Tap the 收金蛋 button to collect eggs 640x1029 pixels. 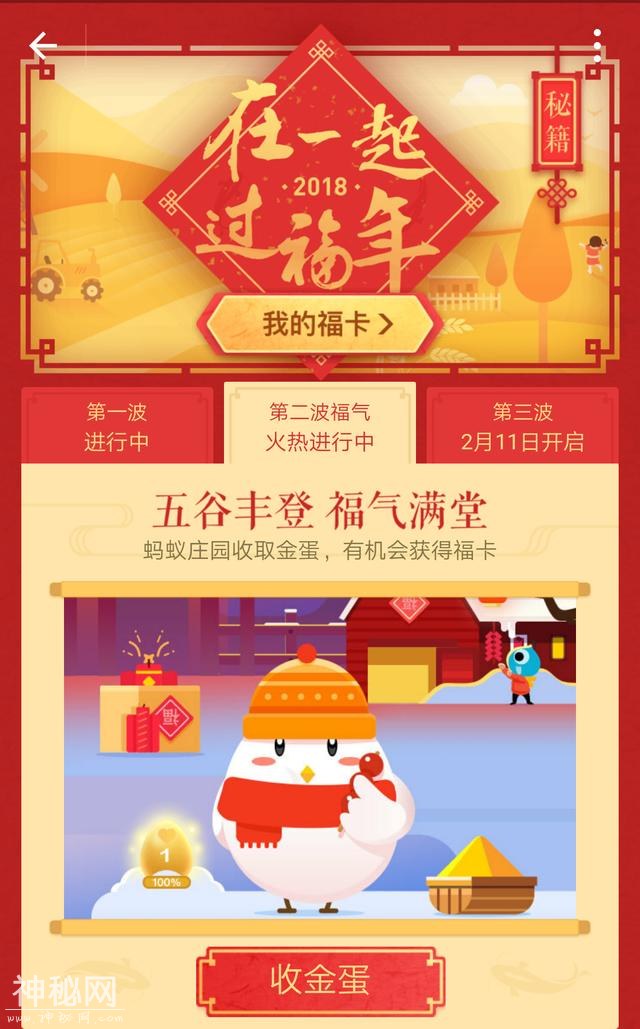(320, 981)
